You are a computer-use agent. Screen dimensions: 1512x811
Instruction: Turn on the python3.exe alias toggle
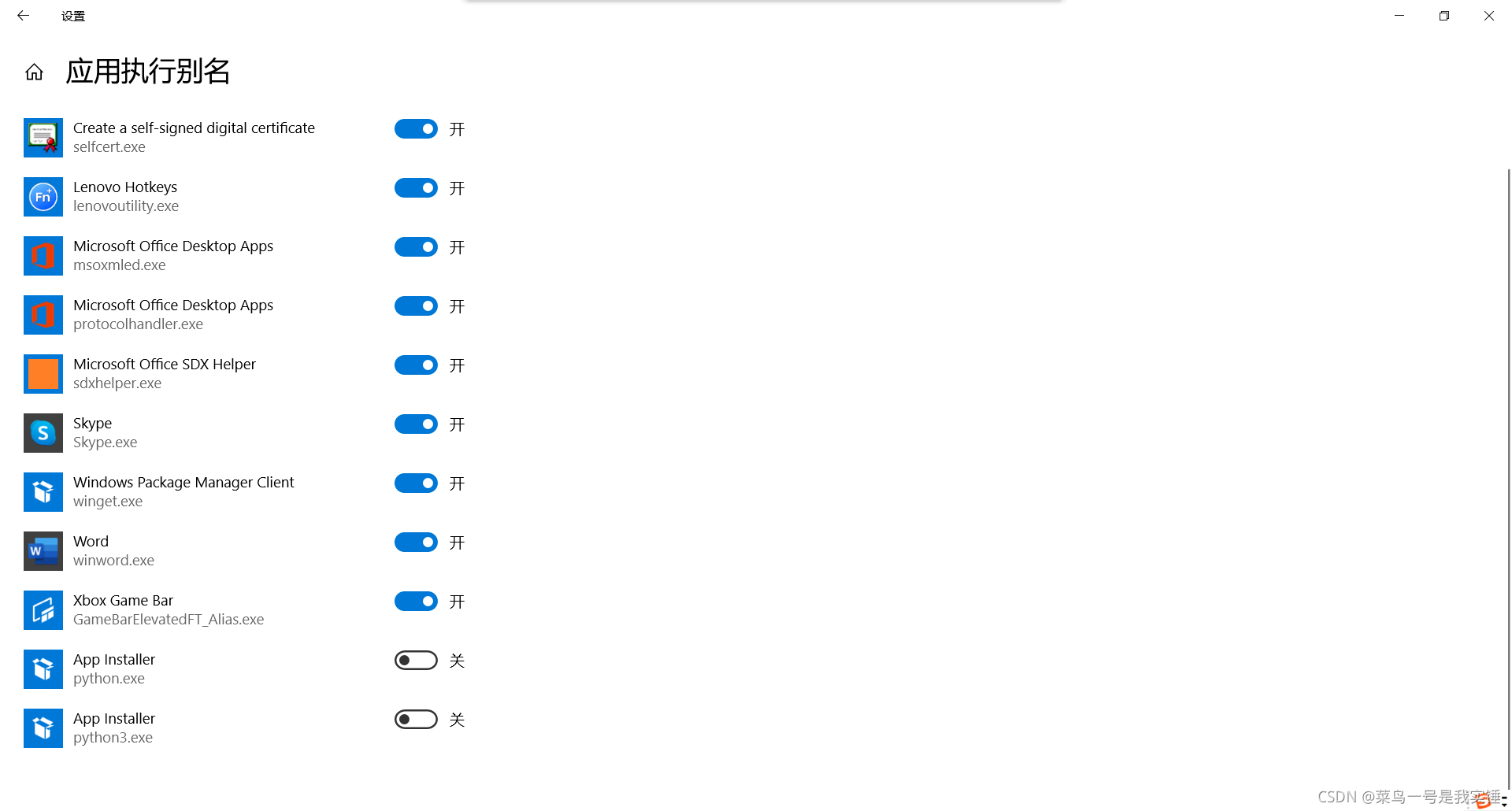pos(416,720)
